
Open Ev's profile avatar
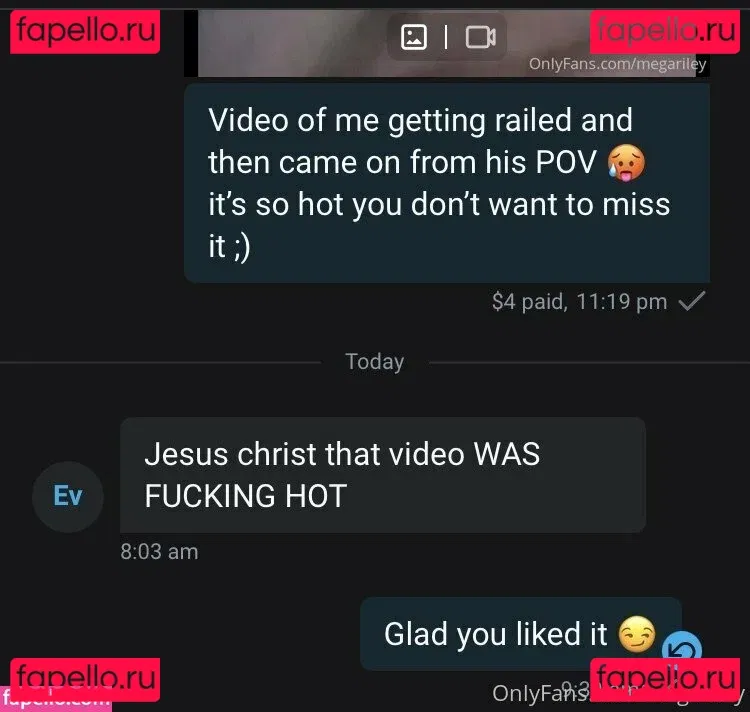click(68, 496)
